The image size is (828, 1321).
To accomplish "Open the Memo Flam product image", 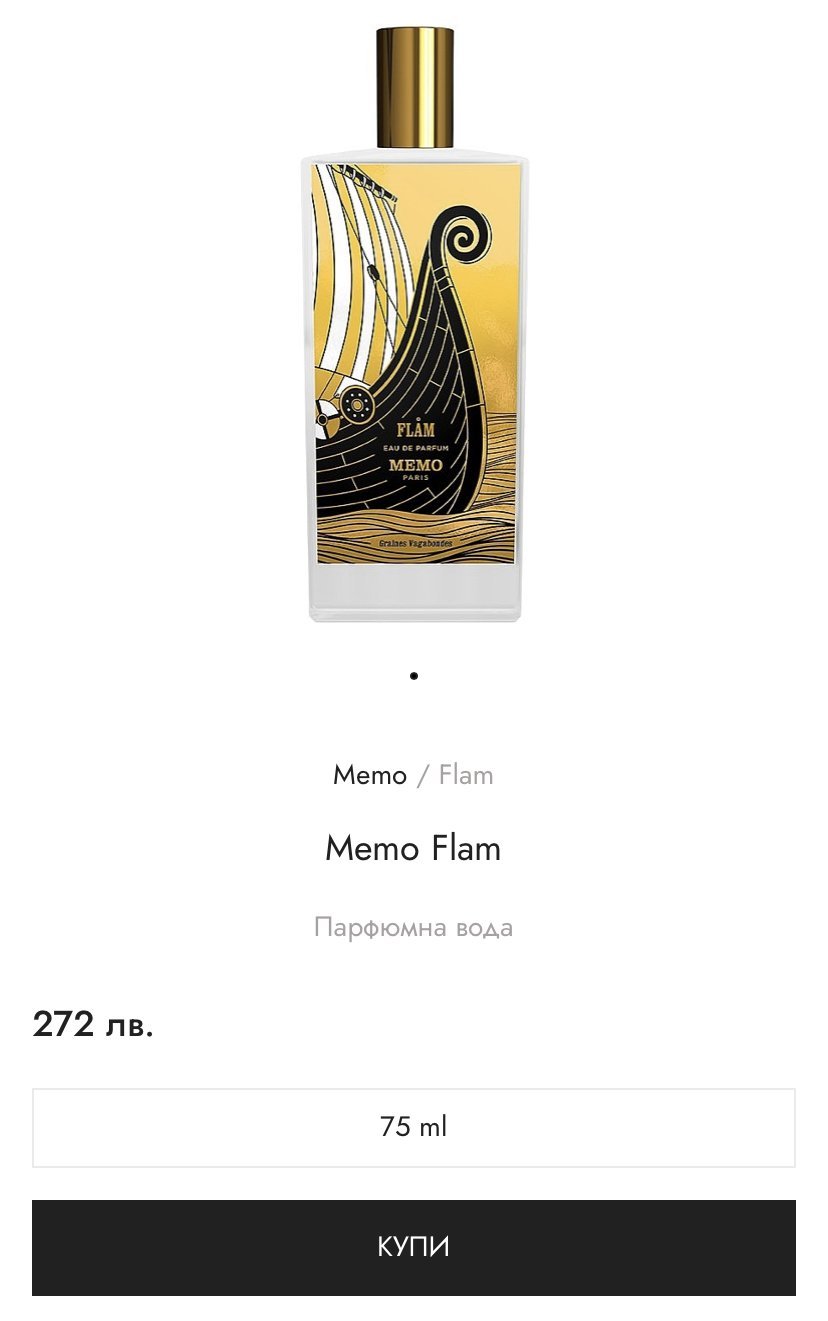I will (x=414, y=330).
